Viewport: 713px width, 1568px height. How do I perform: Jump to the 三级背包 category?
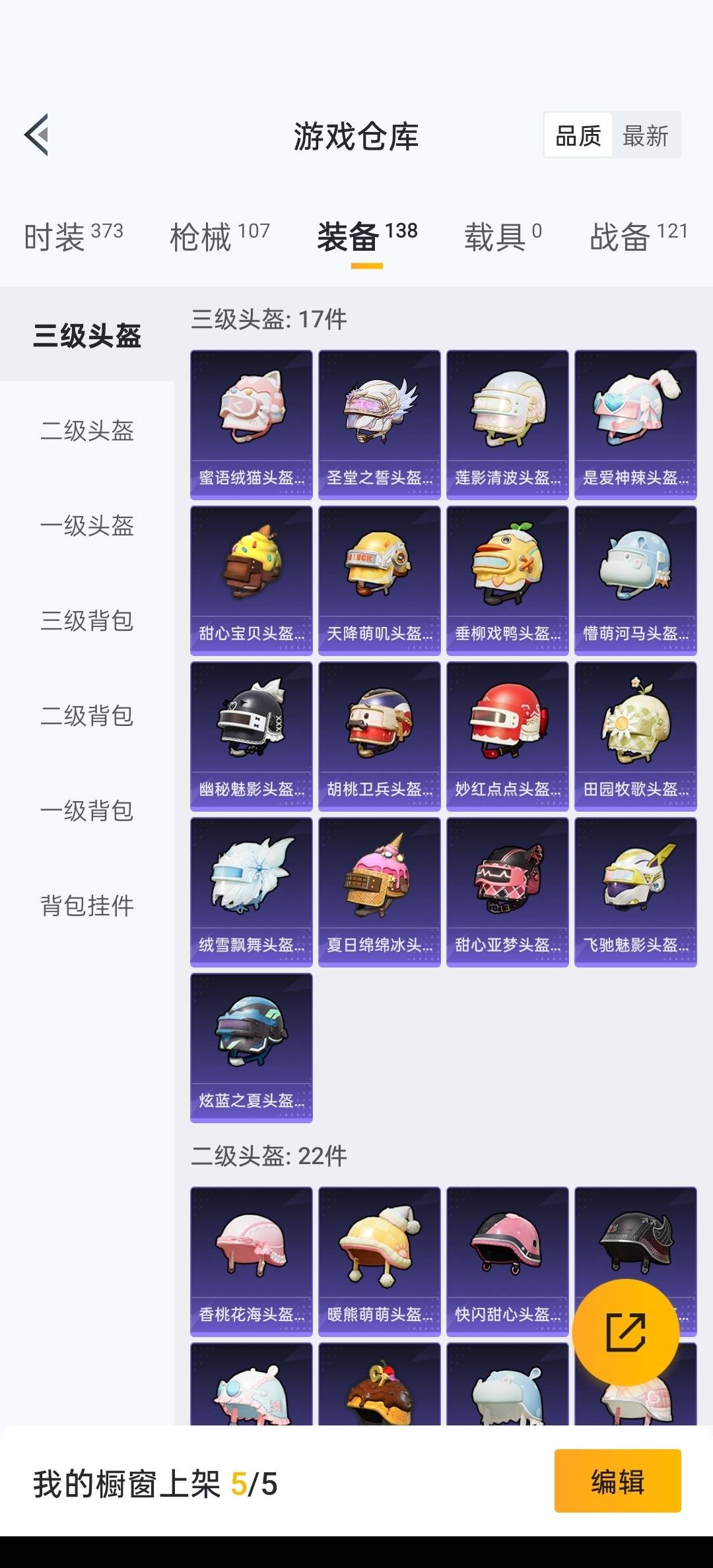87,621
